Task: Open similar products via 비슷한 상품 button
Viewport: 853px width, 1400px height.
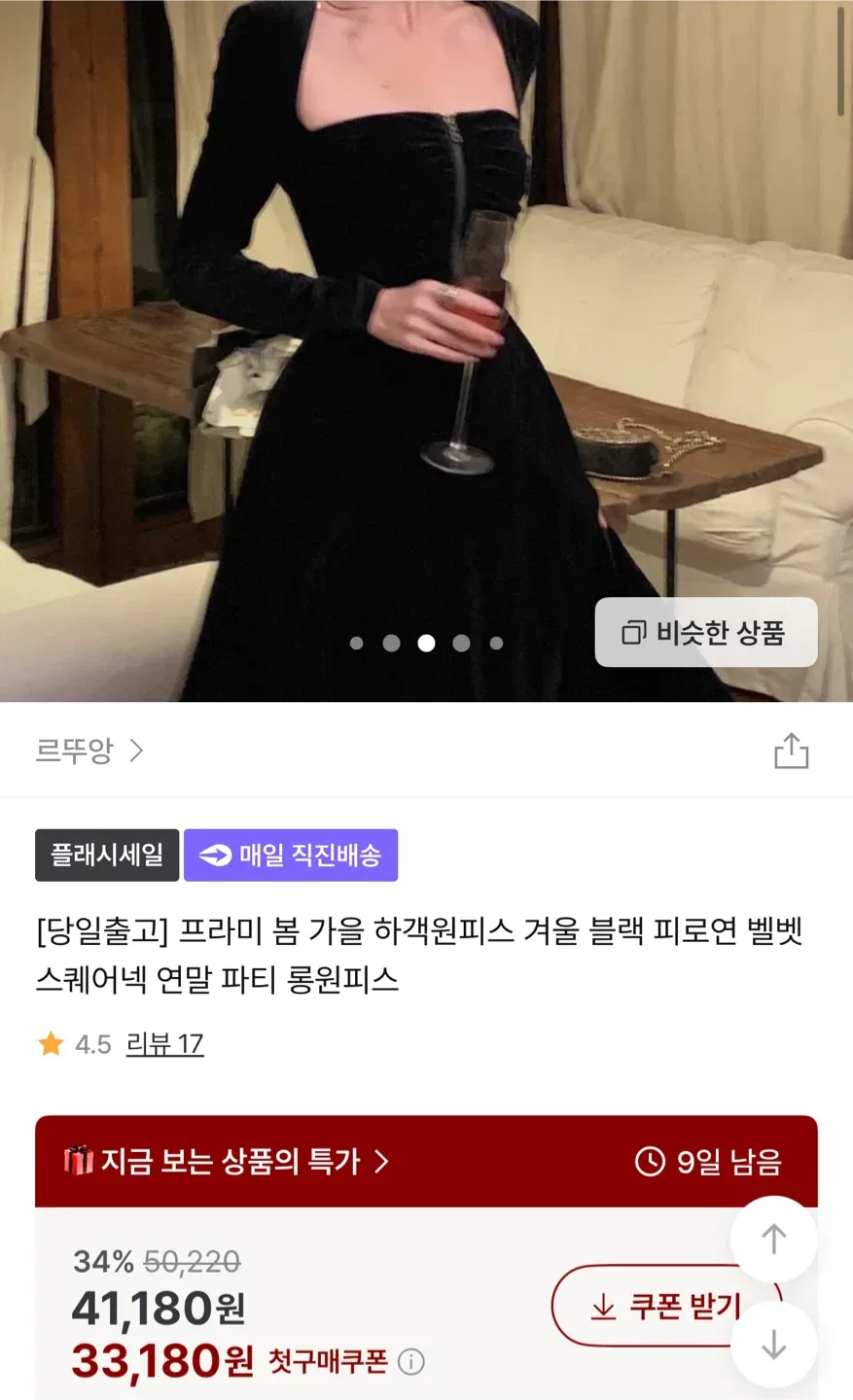Action: click(x=705, y=633)
